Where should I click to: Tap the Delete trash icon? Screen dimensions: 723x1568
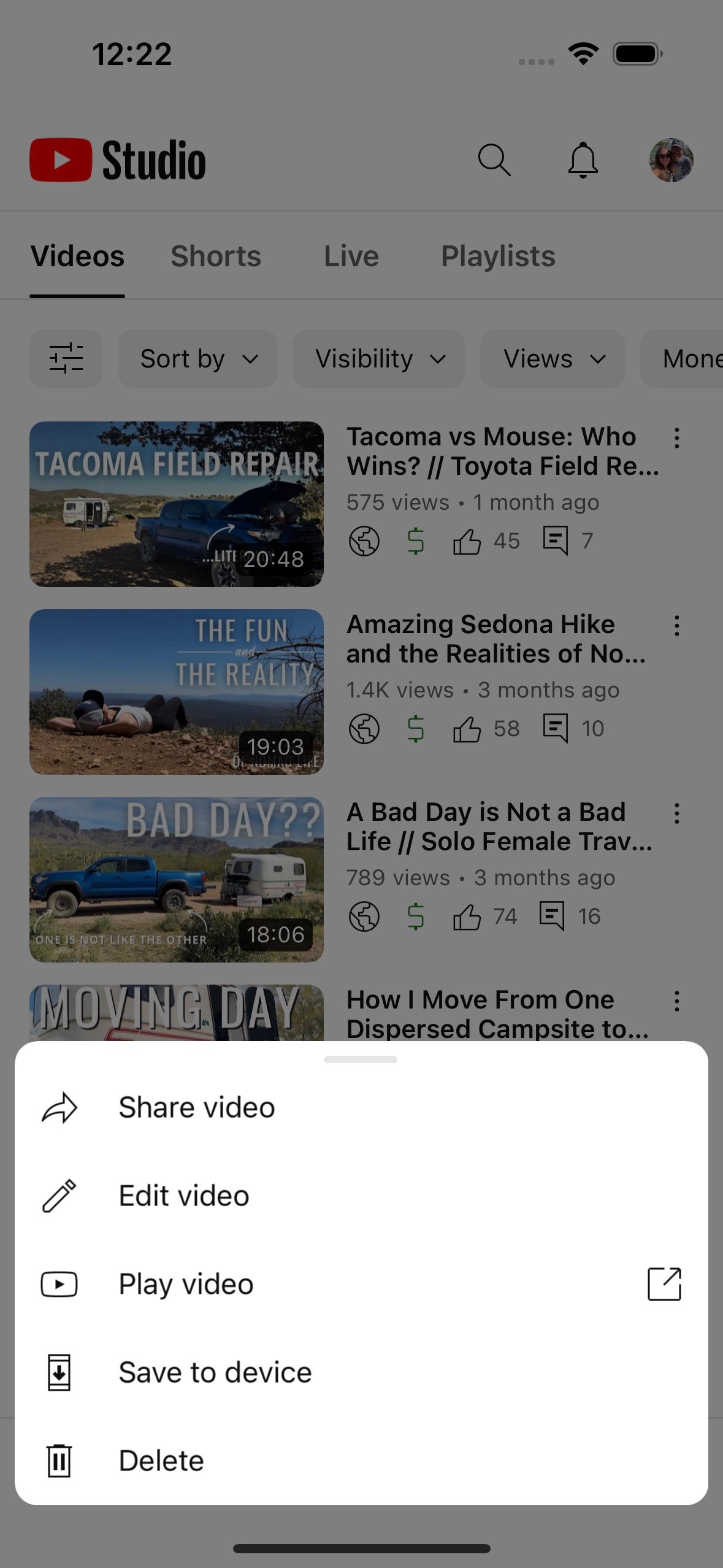[x=59, y=1460]
